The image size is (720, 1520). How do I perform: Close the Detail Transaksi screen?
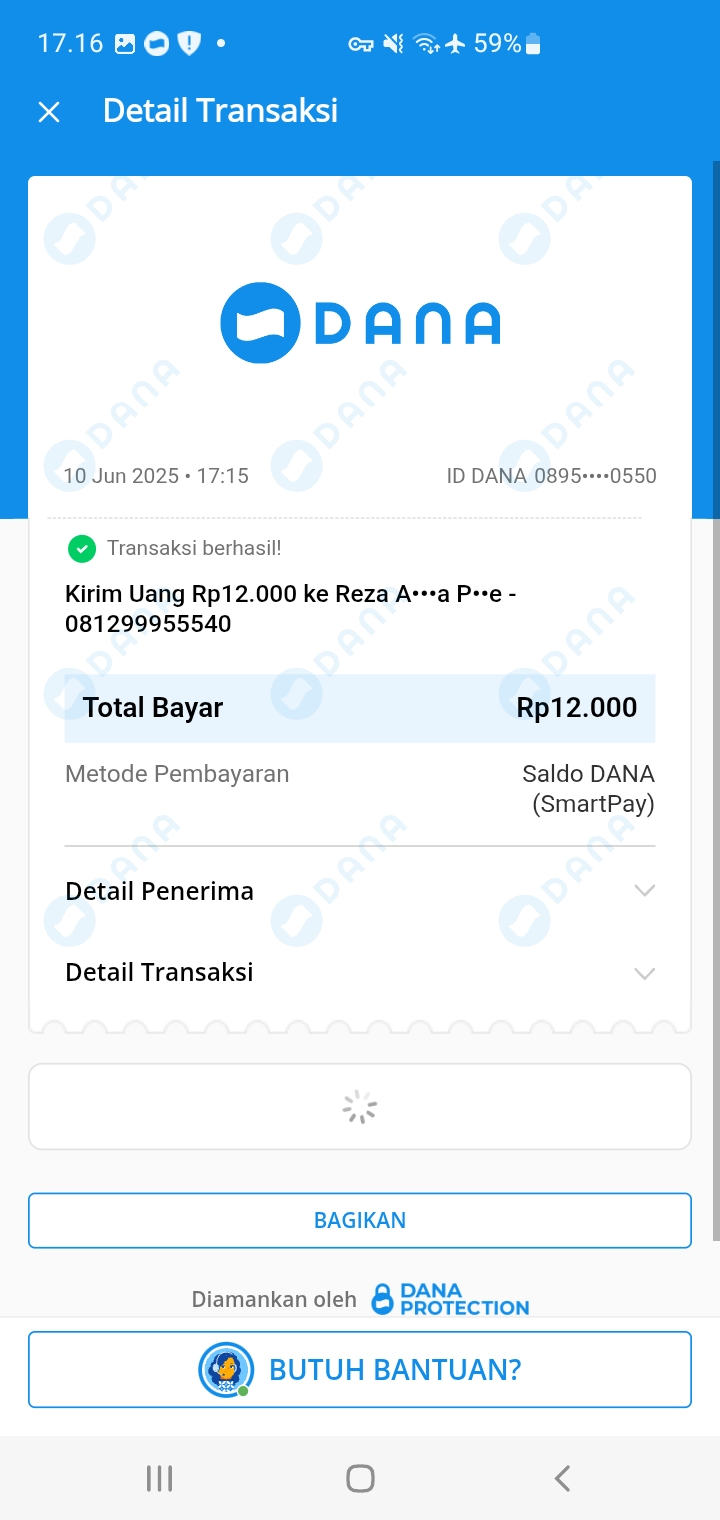[x=49, y=112]
